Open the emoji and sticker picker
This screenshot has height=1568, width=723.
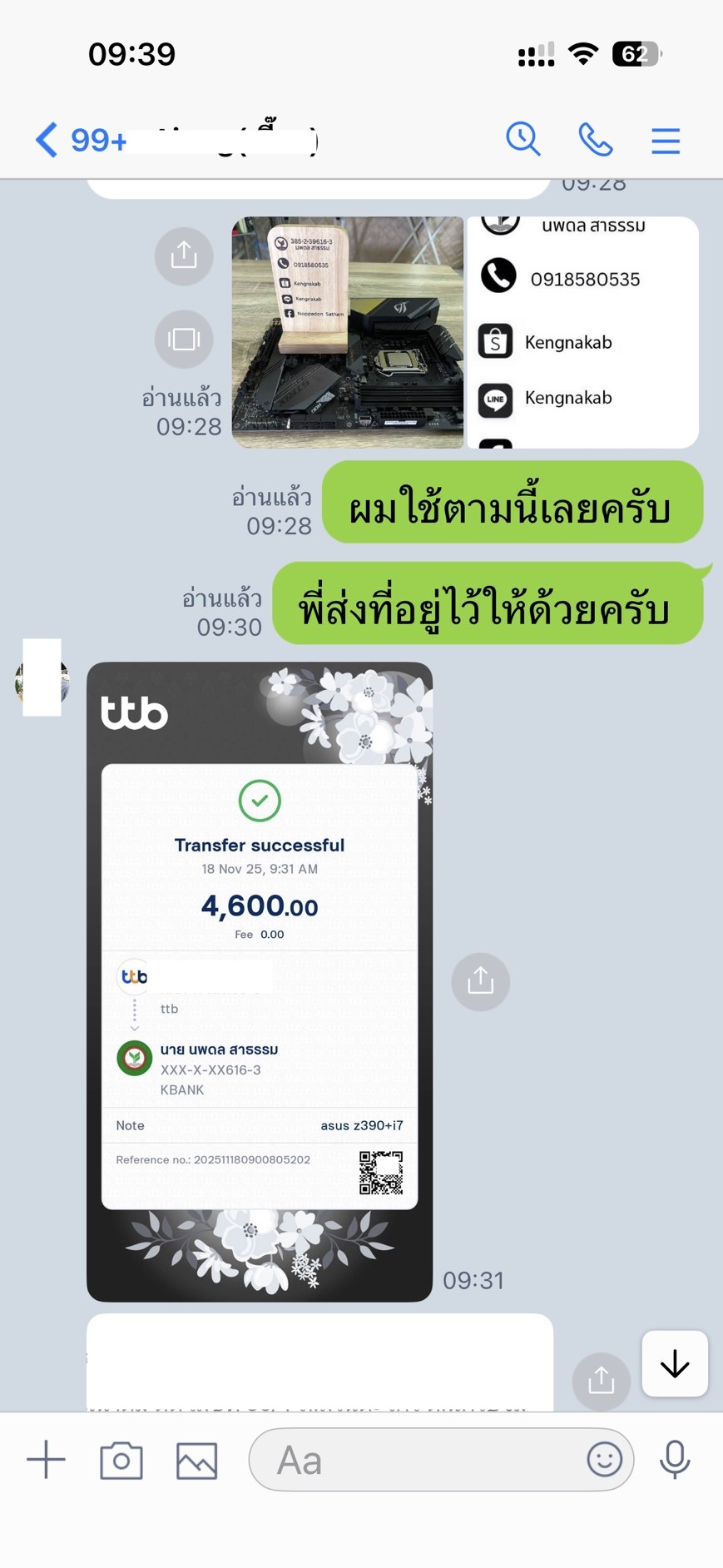tap(604, 1459)
